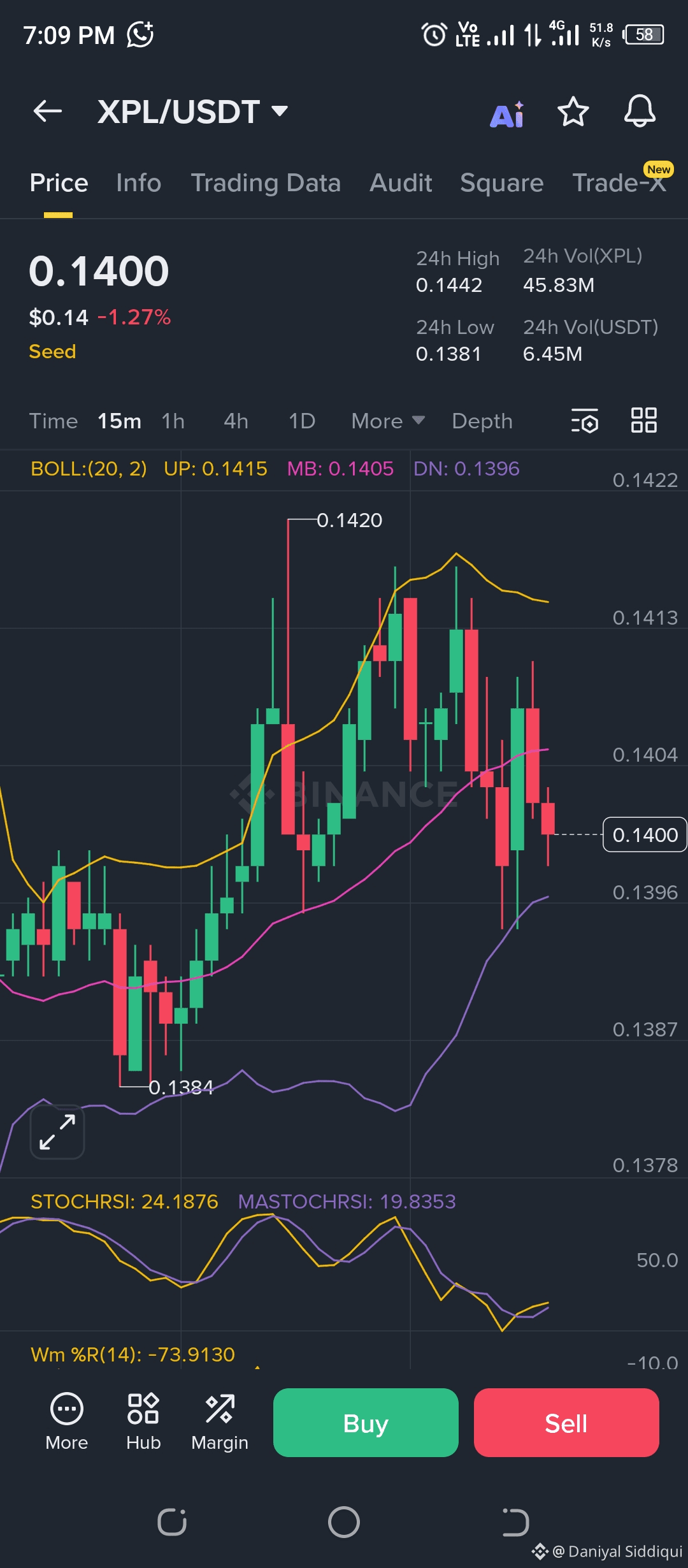Viewport: 688px width, 1568px height.
Task: Open price alerts bell
Action: pos(640,111)
